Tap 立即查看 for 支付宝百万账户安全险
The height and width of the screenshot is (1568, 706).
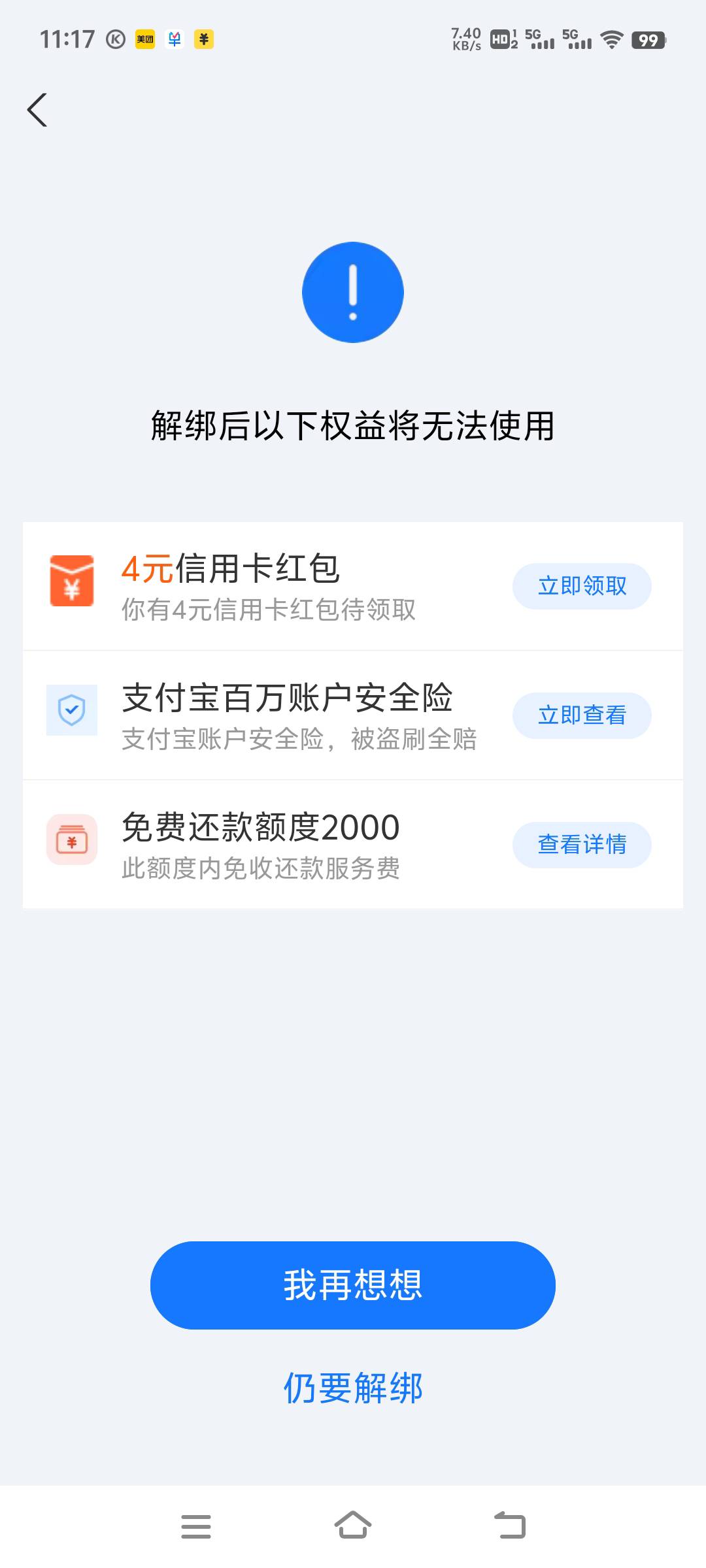tap(582, 715)
